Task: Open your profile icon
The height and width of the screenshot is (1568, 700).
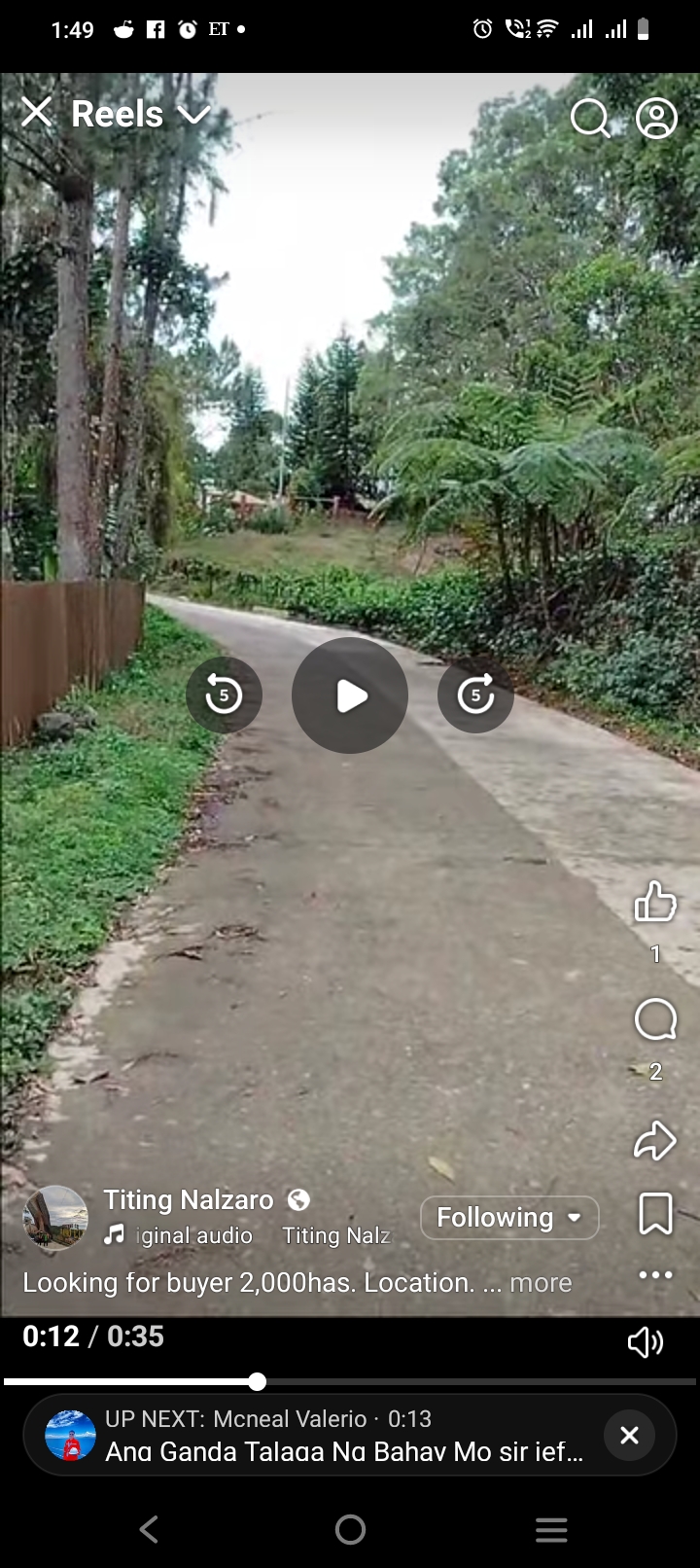Action: pos(656,119)
